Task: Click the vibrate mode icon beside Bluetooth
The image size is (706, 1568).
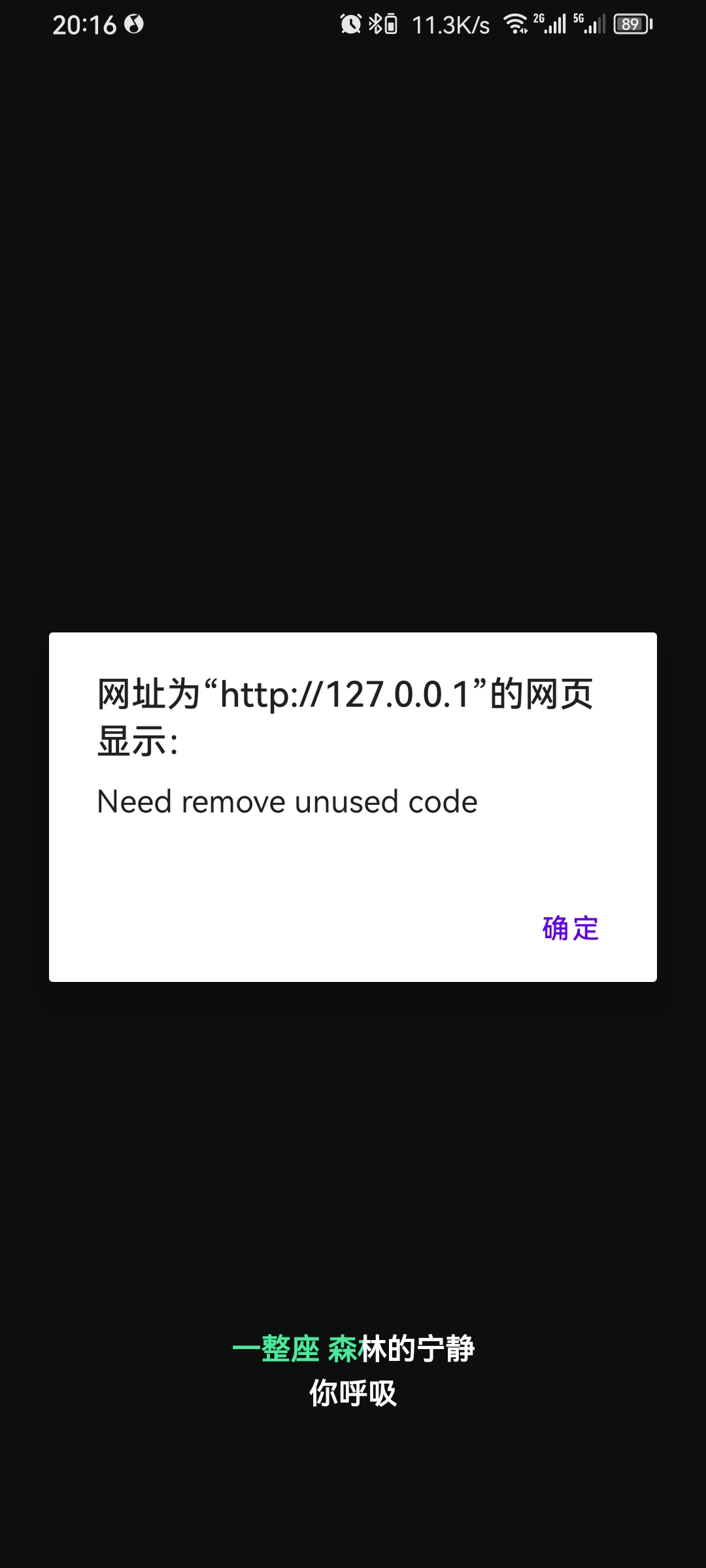Action: [x=391, y=24]
